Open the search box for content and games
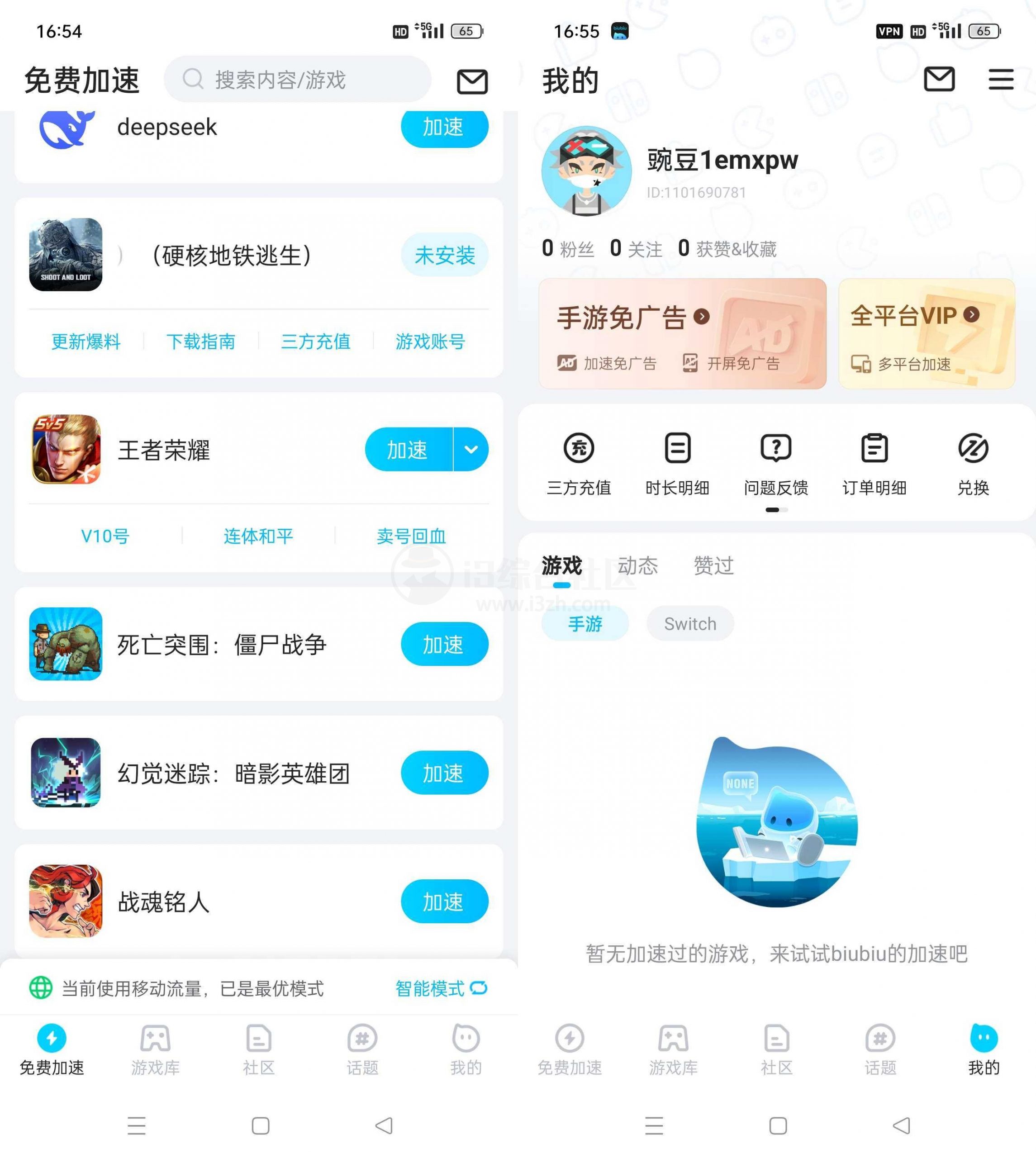The height and width of the screenshot is (1158, 1036). [x=297, y=80]
